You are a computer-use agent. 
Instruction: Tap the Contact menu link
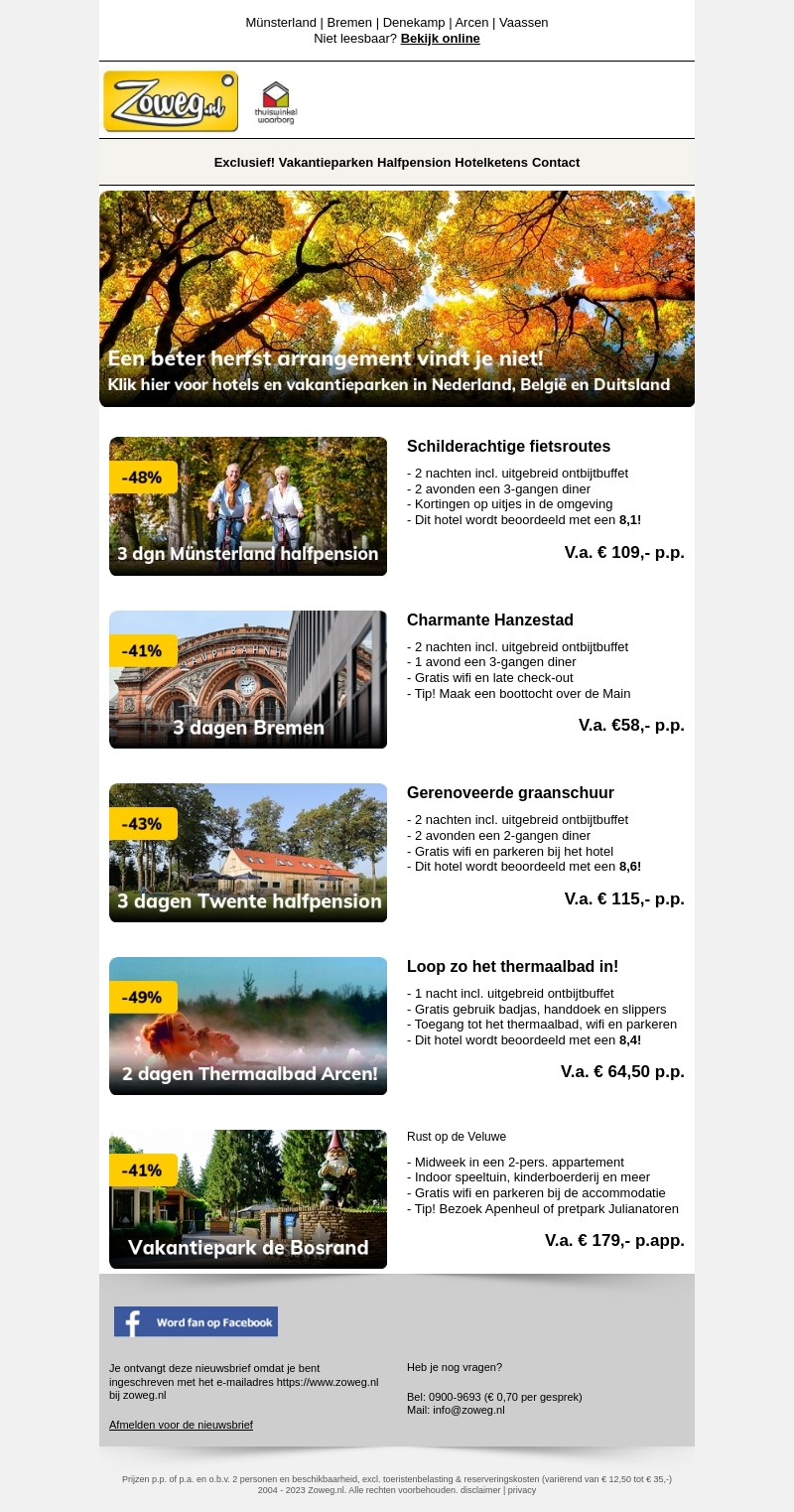556,163
